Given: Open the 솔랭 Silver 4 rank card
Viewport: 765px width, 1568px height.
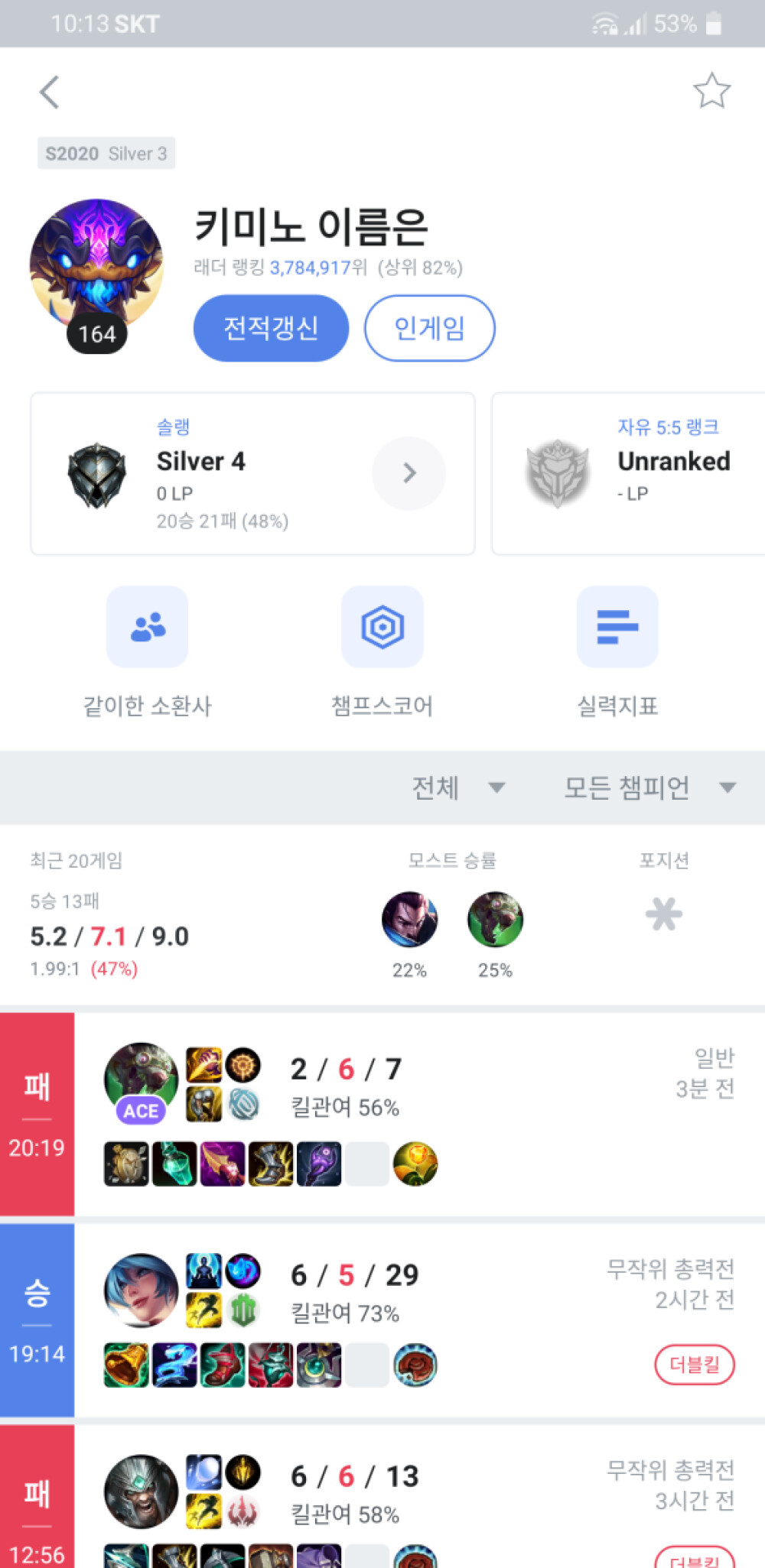Looking at the screenshot, I should coord(252,474).
